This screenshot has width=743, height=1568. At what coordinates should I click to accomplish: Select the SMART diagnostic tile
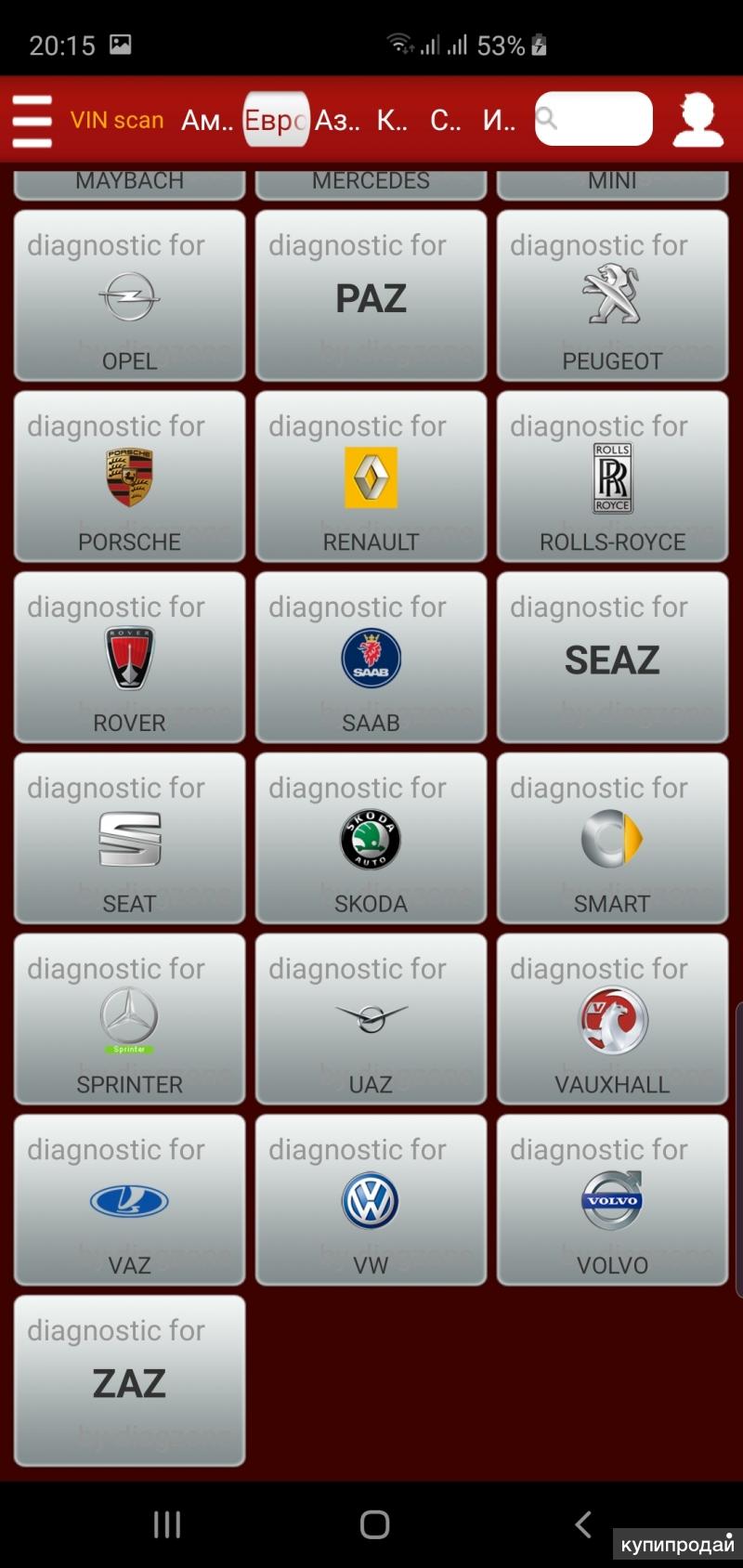[612, 839]
